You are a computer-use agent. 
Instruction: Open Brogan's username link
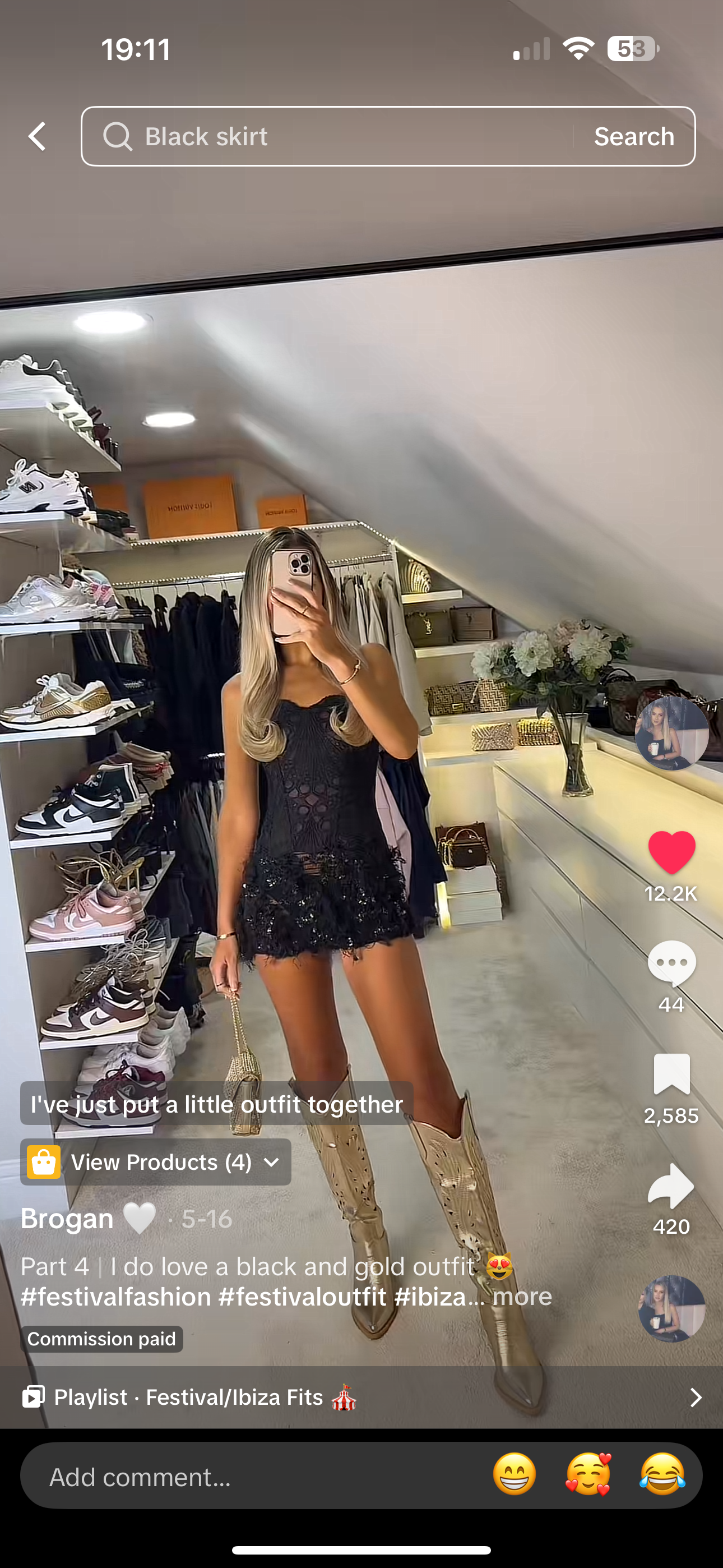[67, 1219]
